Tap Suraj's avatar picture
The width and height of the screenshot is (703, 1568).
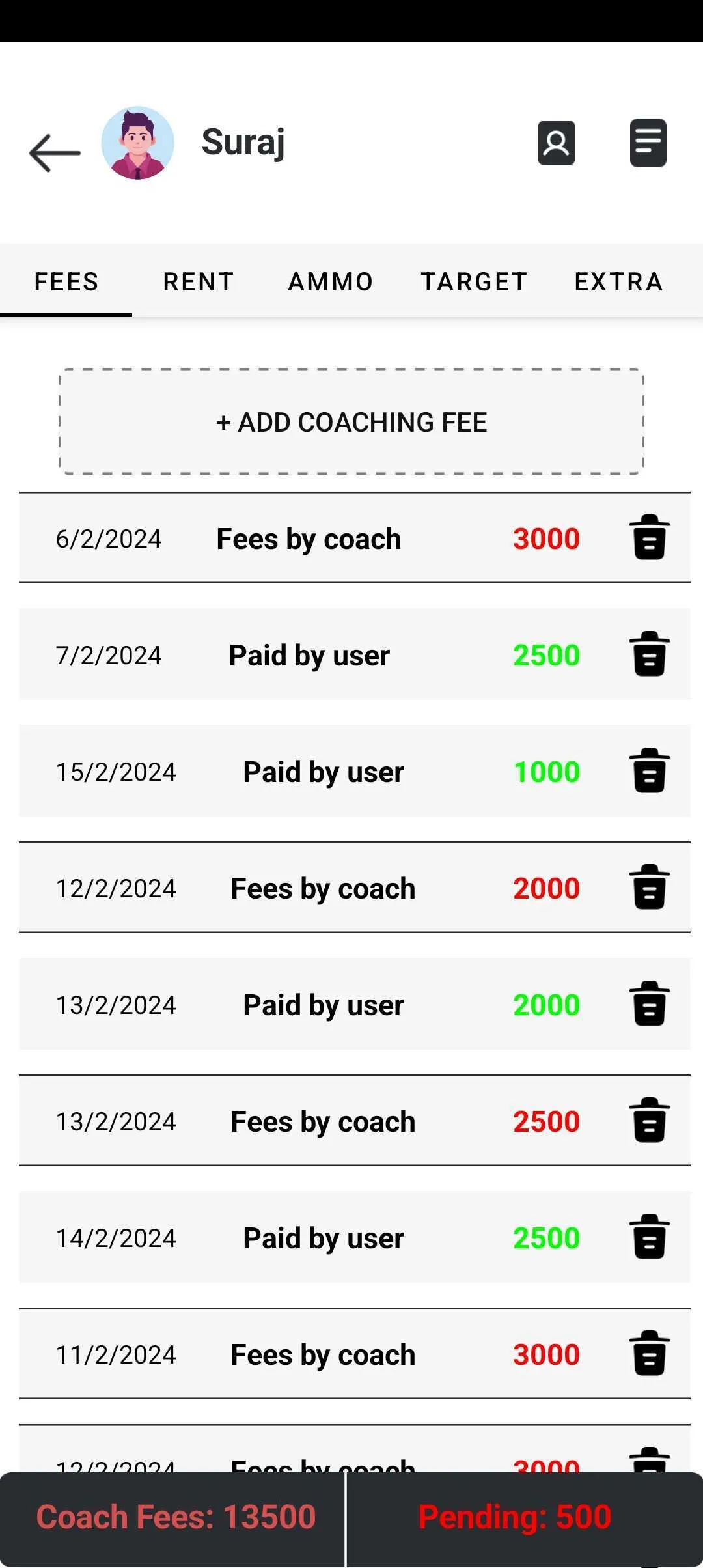[x=138, y=143]
